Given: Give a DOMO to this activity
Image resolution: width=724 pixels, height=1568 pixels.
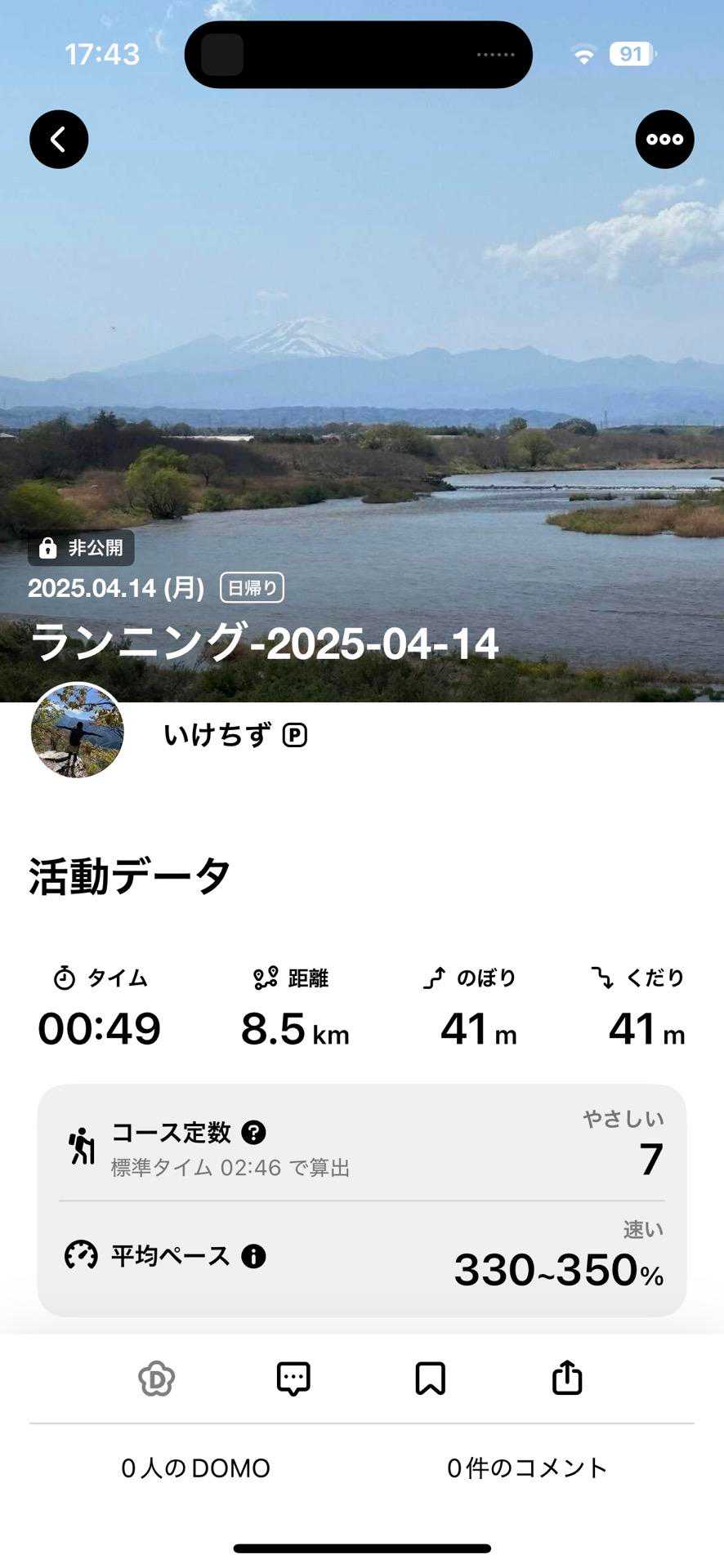Looking at the screenshot, I should point(156,1379).
